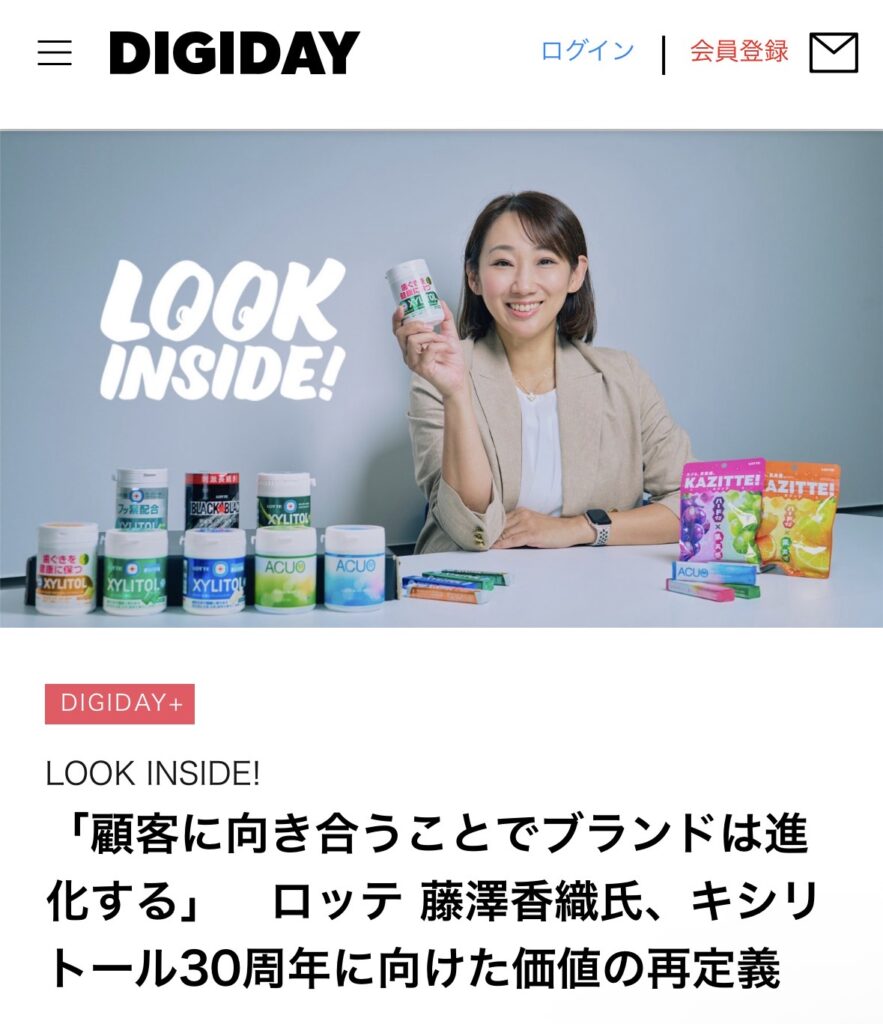Open the newsletter envelope icon
Viewport: 883px width, 1024px height.
833,53
